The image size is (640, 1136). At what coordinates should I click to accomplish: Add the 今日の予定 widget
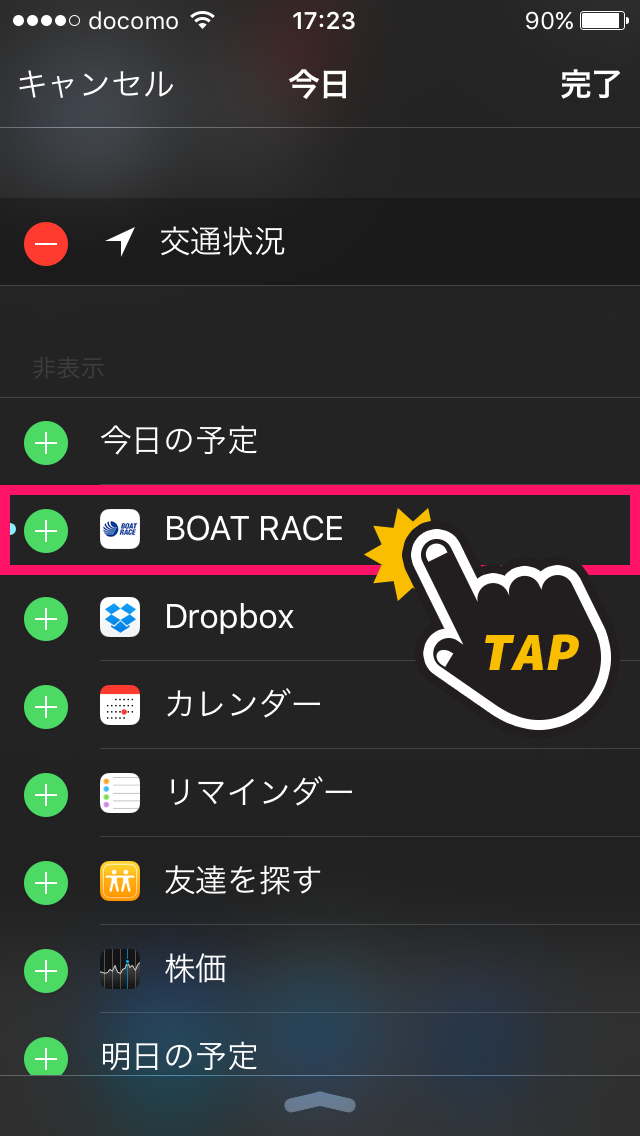pos(46,442)
